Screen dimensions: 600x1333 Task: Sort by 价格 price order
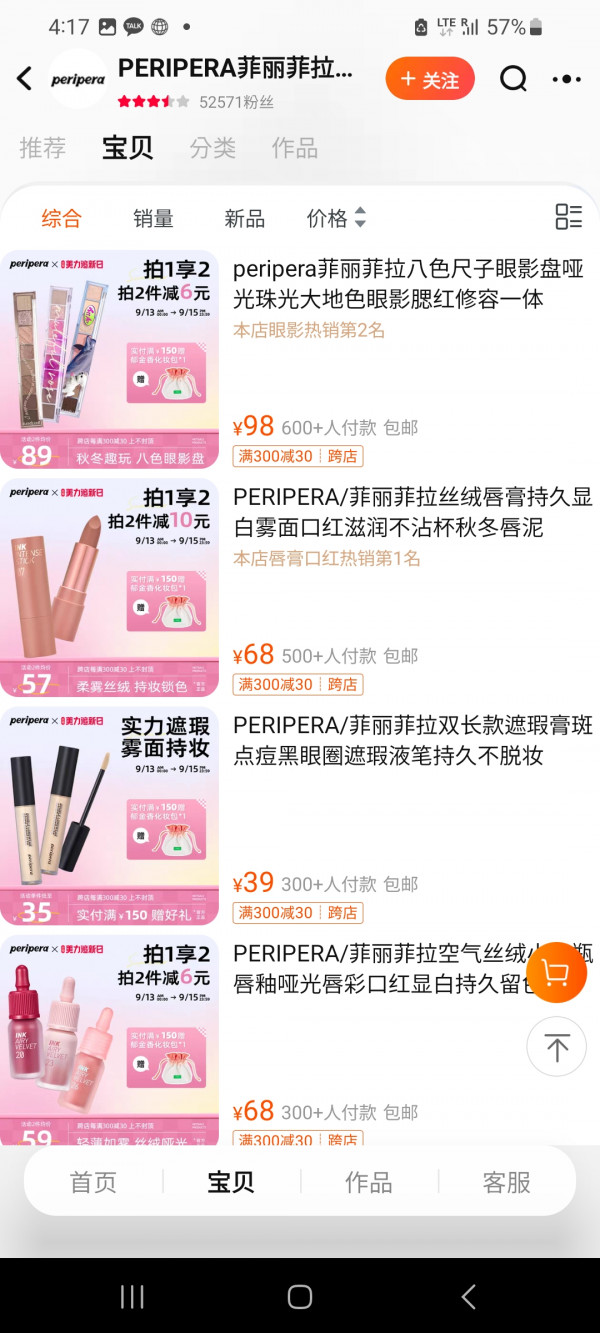[x=336, y=218]
